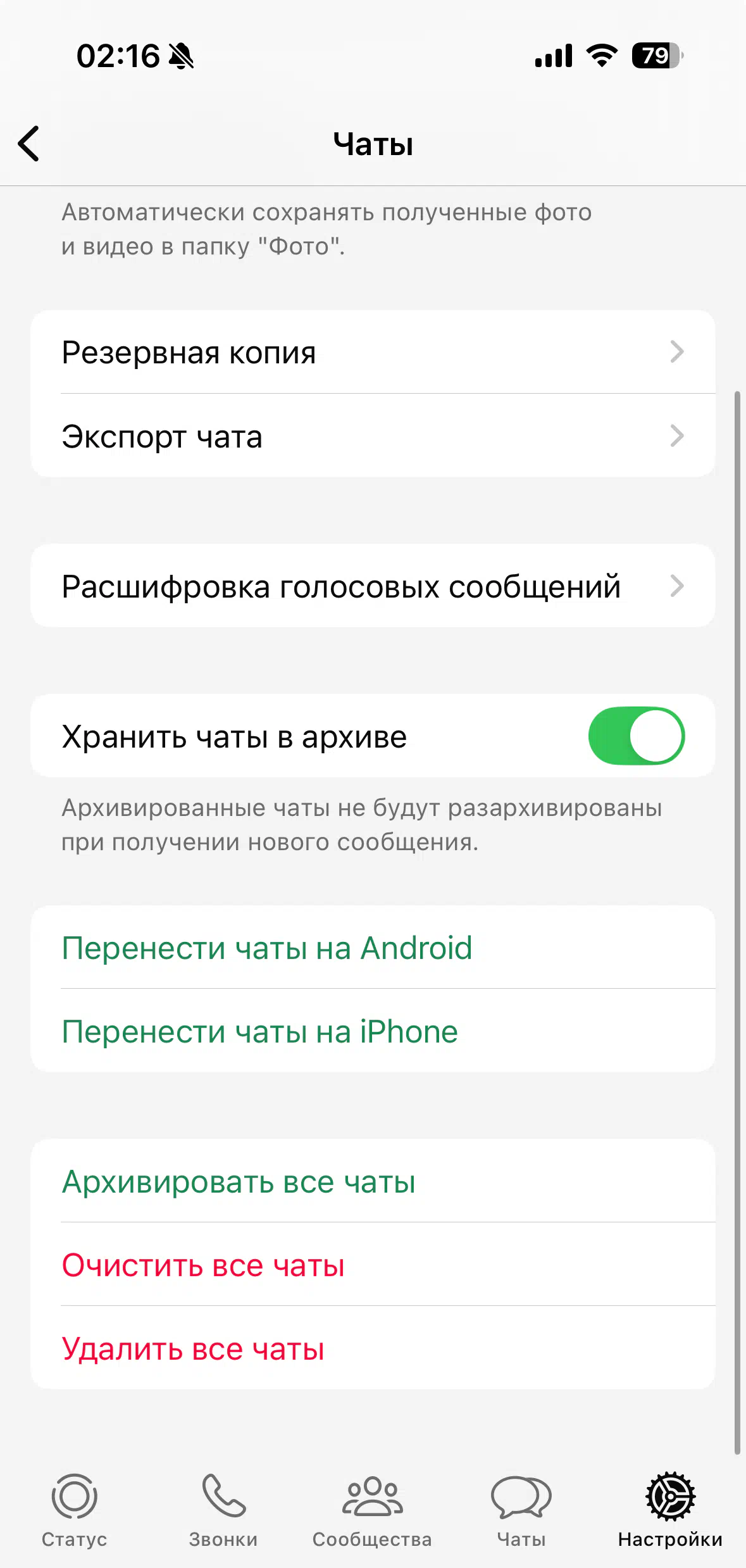Go back from the Чаты settings
Viewport: 746px width, 1568px height.
point(29,144)
